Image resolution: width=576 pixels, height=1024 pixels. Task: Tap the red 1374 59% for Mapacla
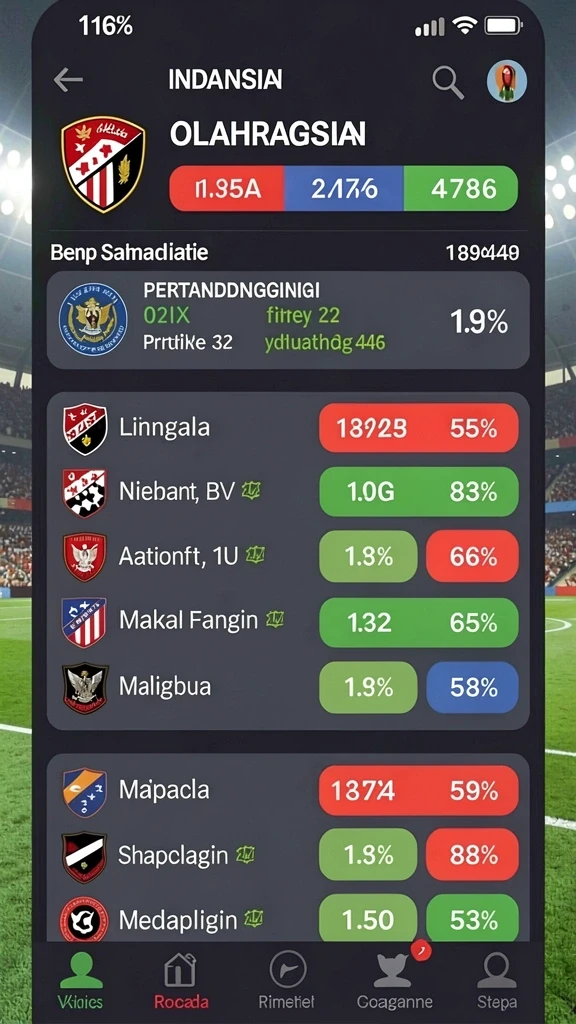419,791
